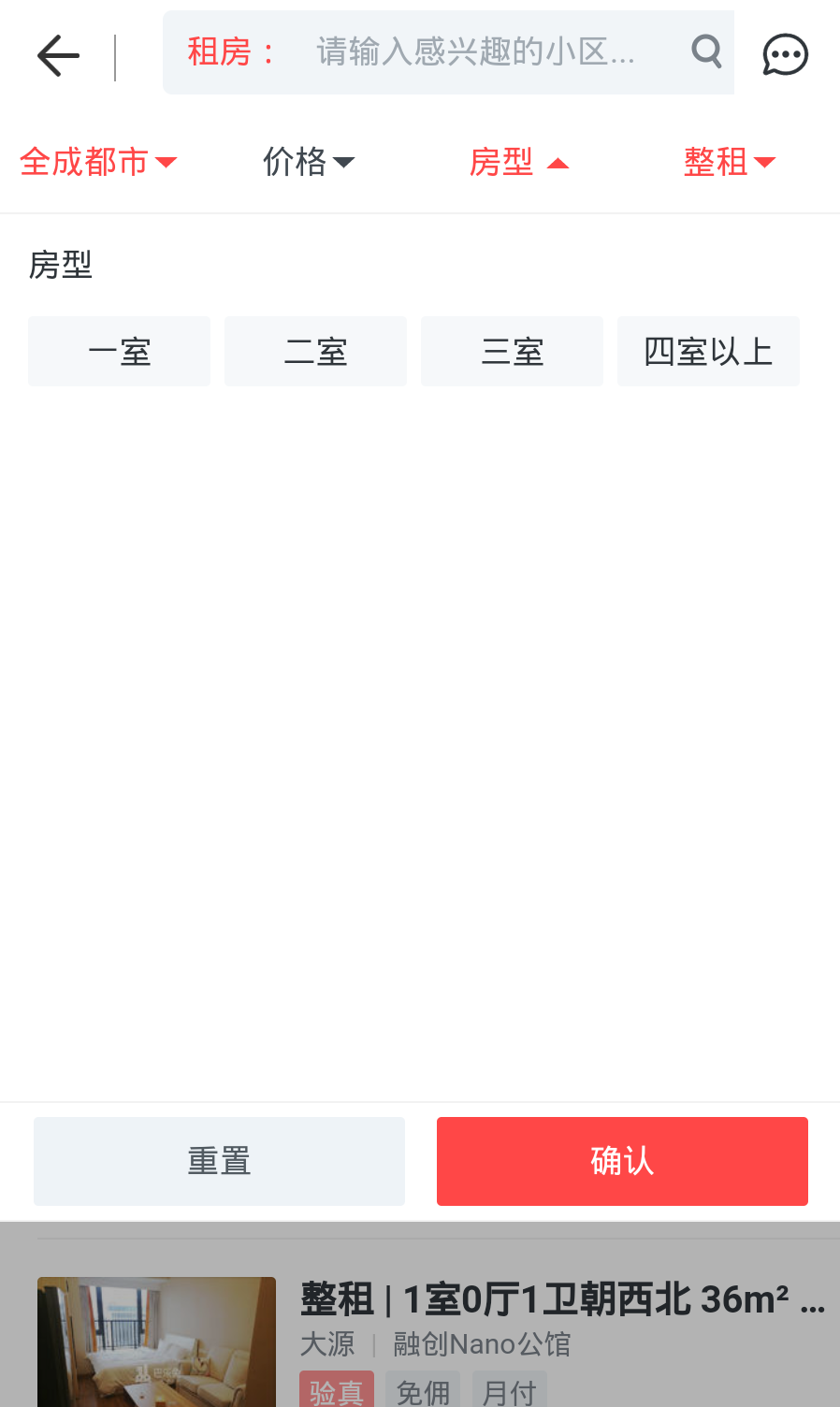The image size is (840, 1407).
Task: Expand the 价格 price filter
Action: [x=308, y=162]
